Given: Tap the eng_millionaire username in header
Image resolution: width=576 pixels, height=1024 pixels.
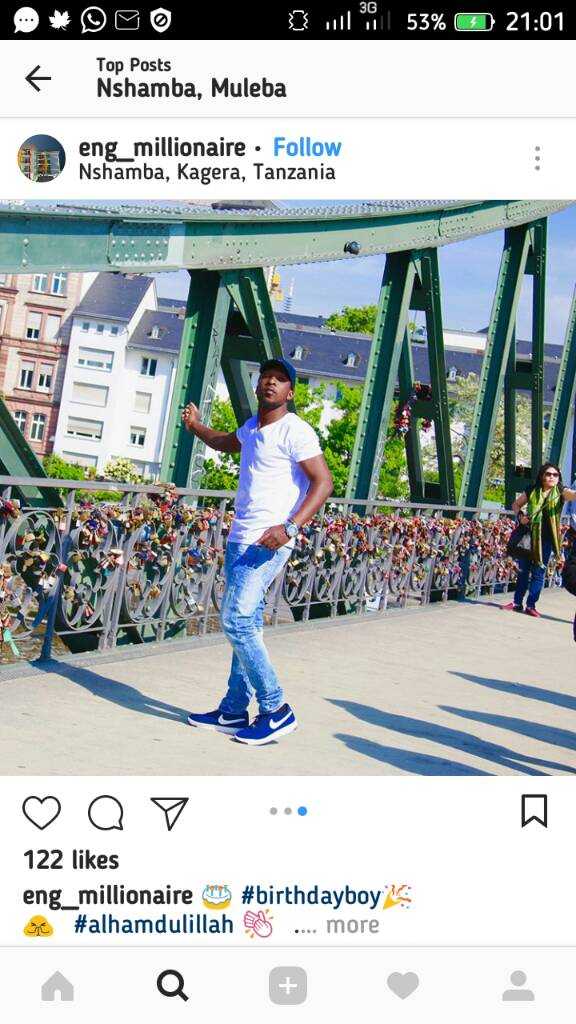Looking at the screenshot, I should (x=162, y=148).
